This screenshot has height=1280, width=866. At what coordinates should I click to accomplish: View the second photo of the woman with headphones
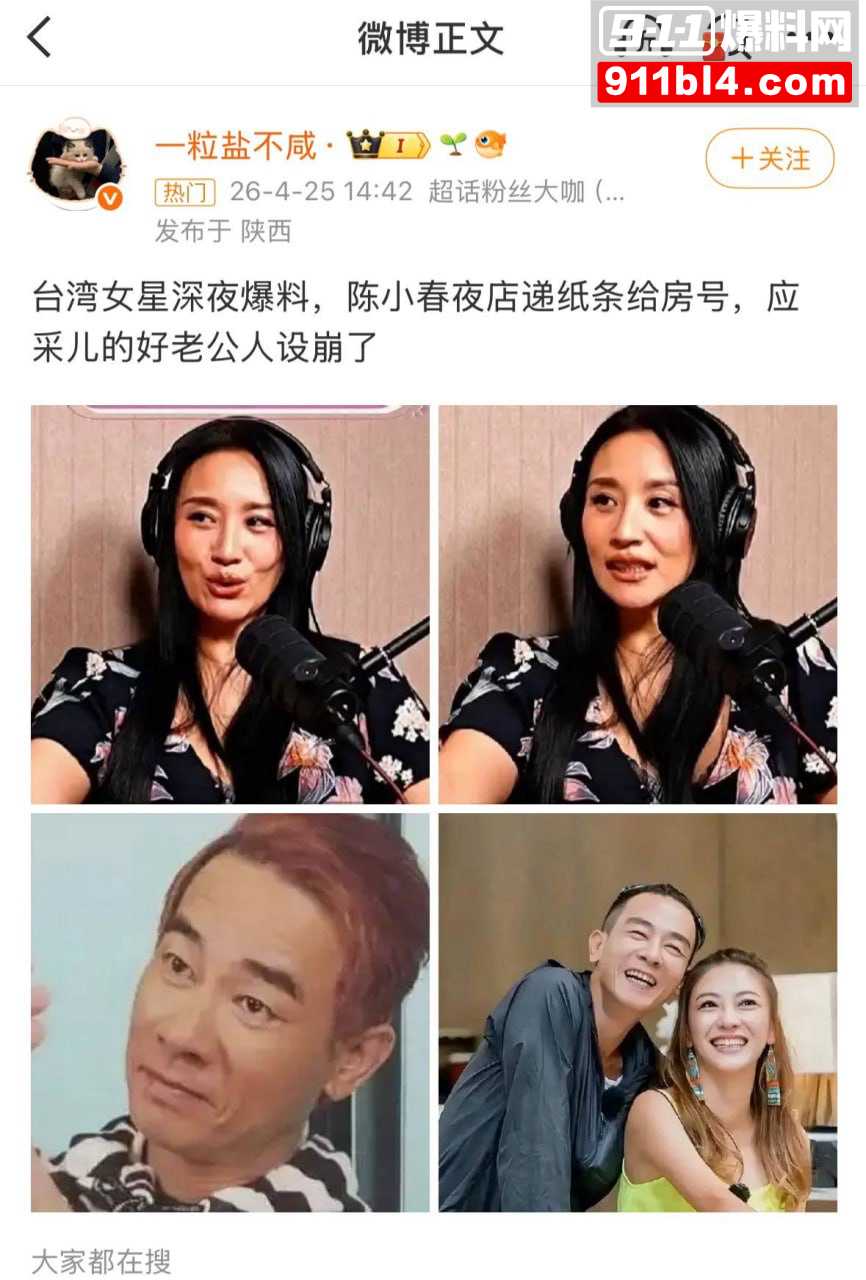(638, 604)
